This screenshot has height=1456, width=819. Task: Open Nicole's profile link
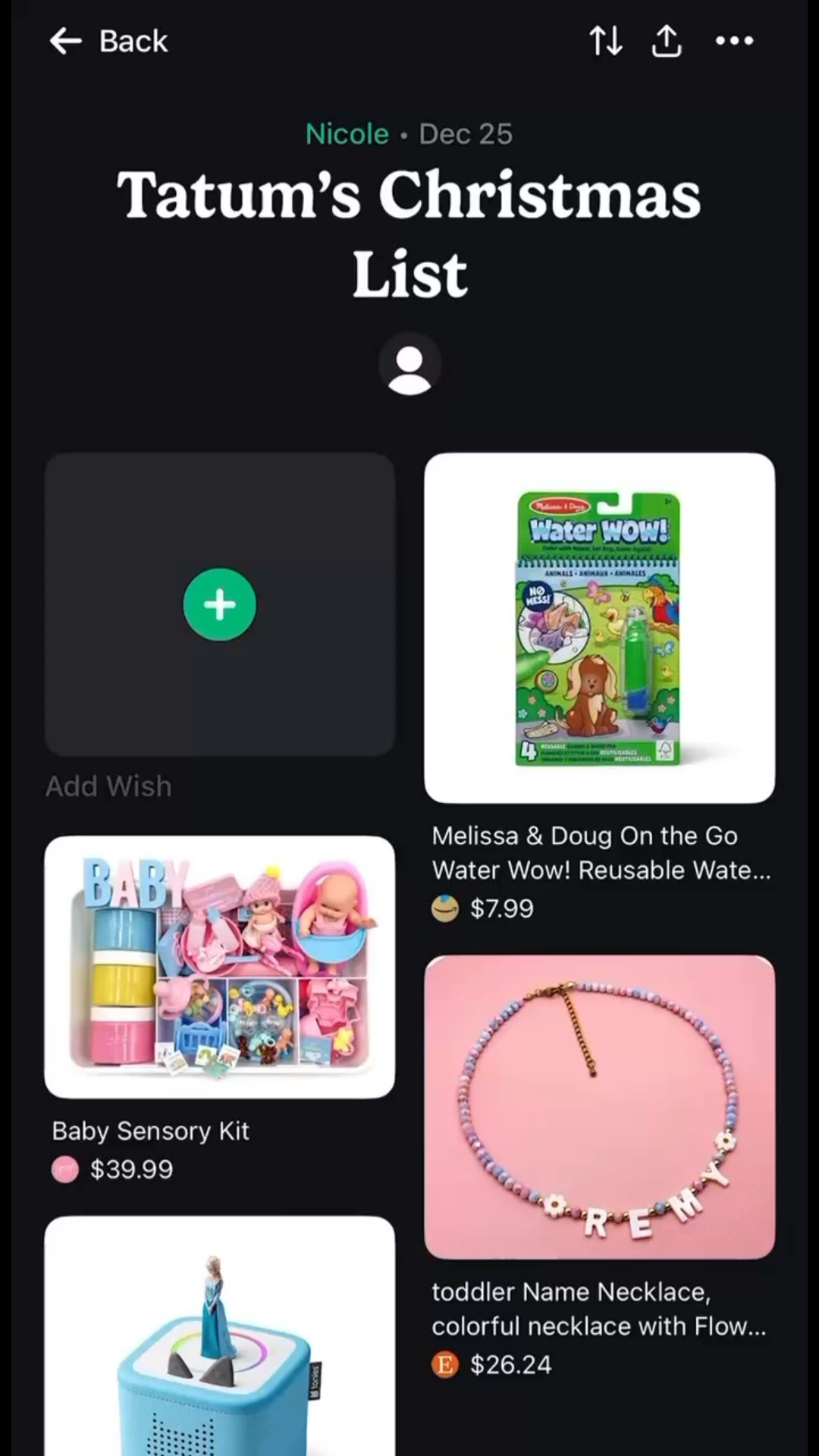click(x=347, y=134)
